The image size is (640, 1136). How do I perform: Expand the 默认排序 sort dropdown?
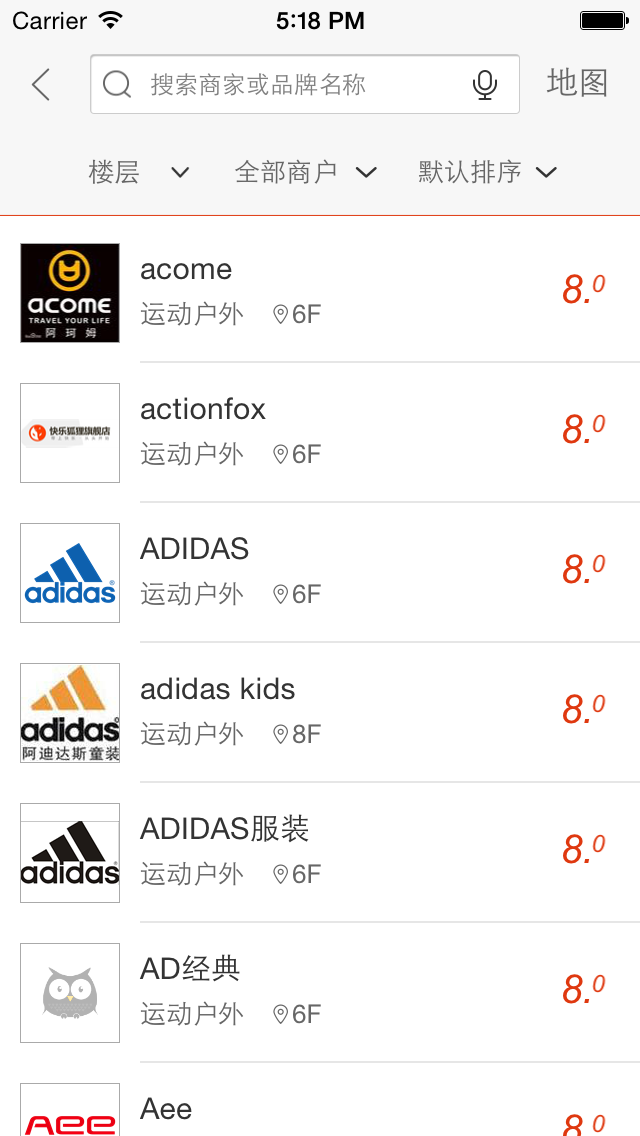click(488, 172)
